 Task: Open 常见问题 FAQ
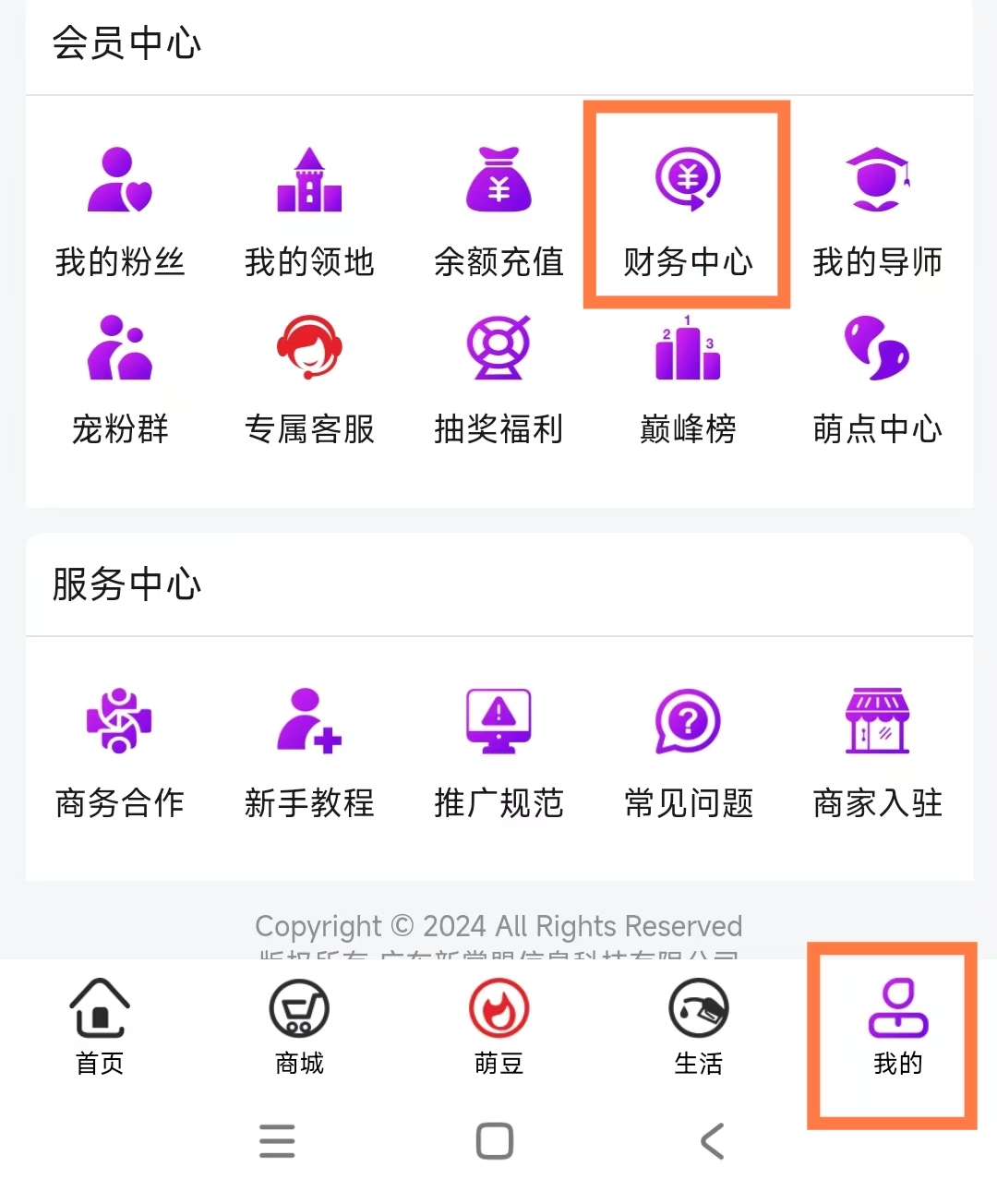click(688, 752)
